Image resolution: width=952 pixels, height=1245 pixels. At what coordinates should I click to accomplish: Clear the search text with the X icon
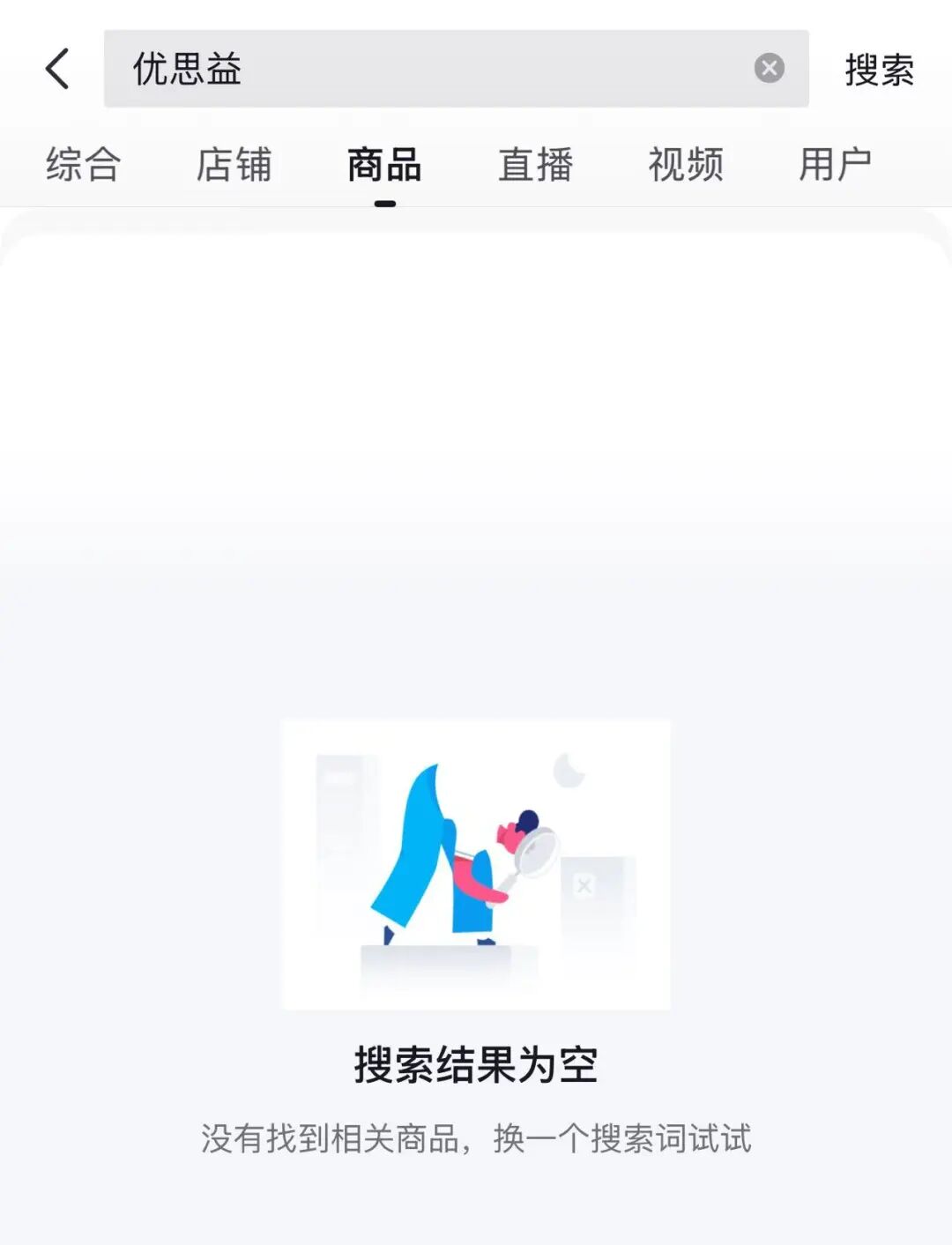tap(769, 68)
